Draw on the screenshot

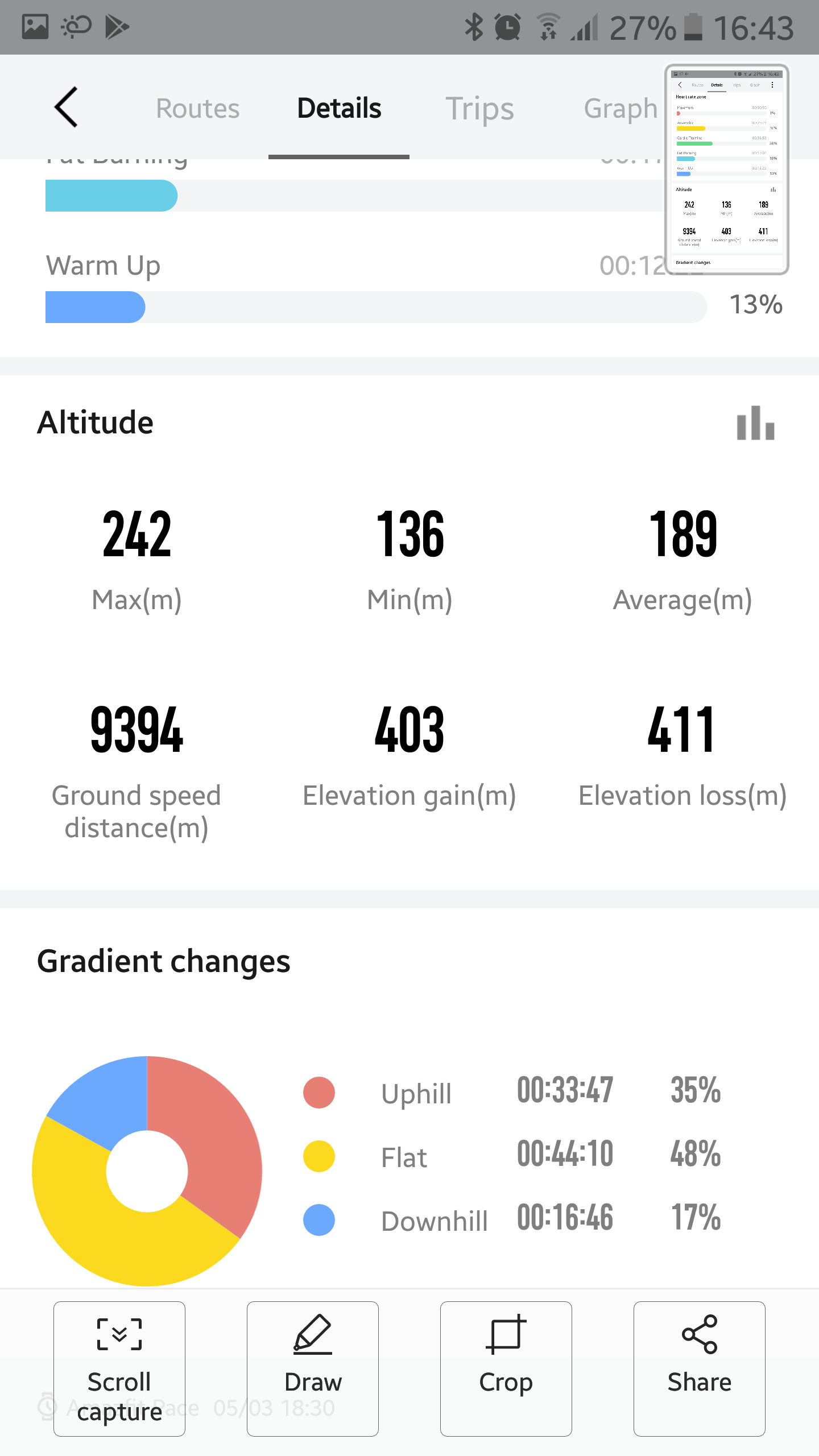tap(313, 1368)
